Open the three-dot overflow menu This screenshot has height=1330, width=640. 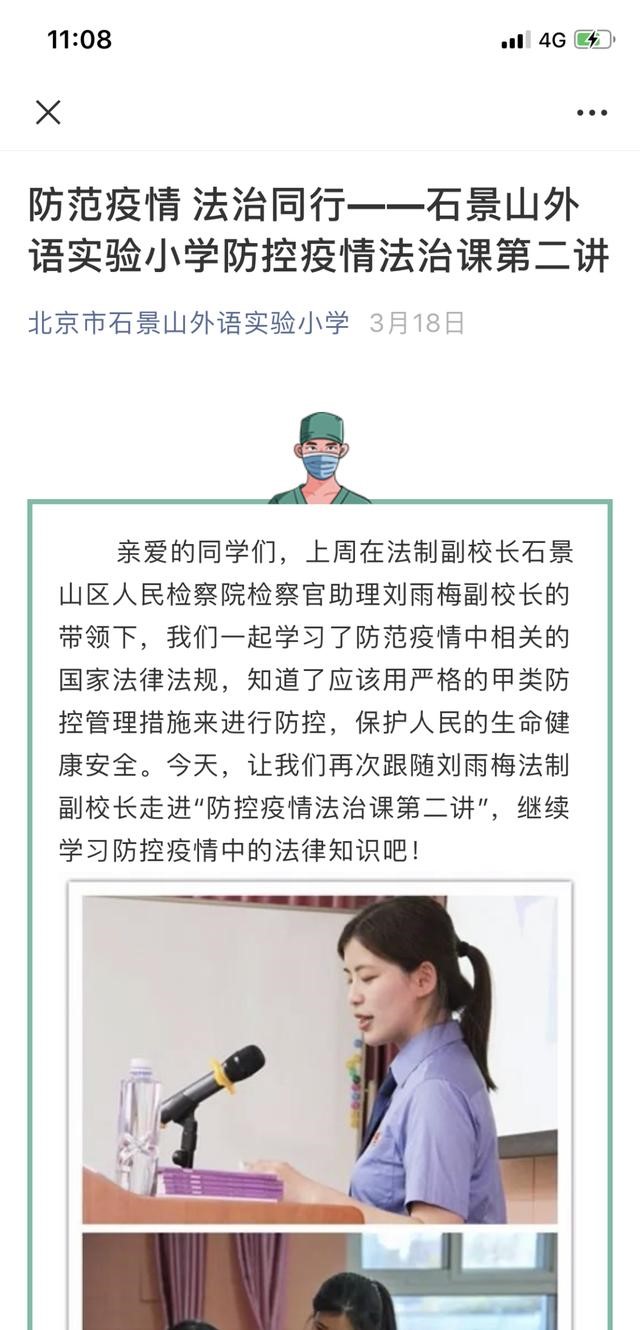[592, 113]
